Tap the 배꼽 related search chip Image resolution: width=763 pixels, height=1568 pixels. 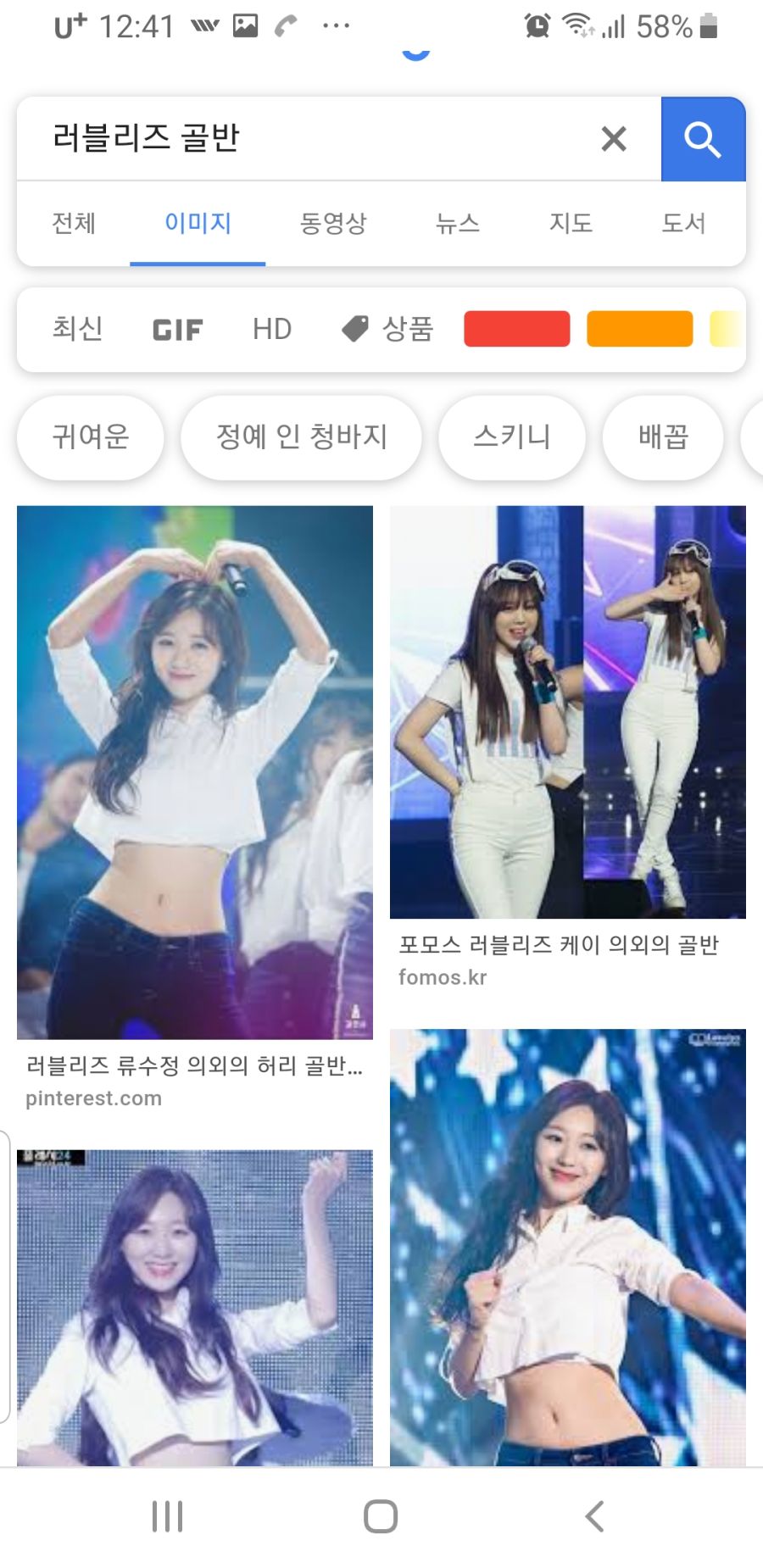[x=663, y=437]
